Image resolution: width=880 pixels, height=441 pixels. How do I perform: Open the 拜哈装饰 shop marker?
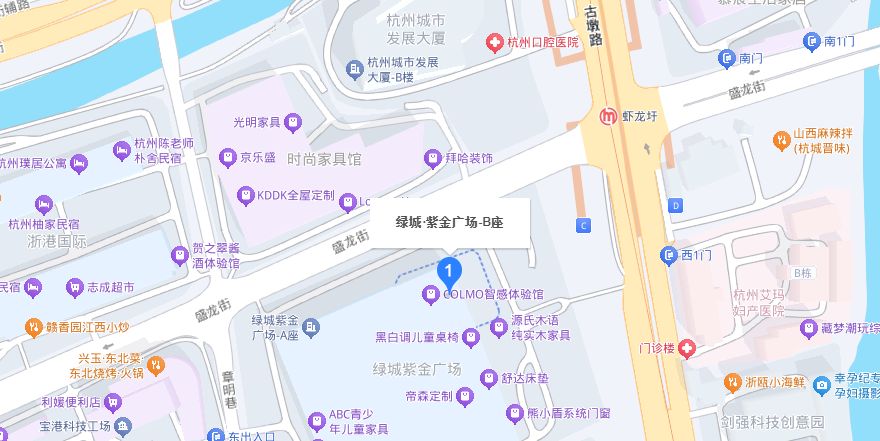[432, 157]
